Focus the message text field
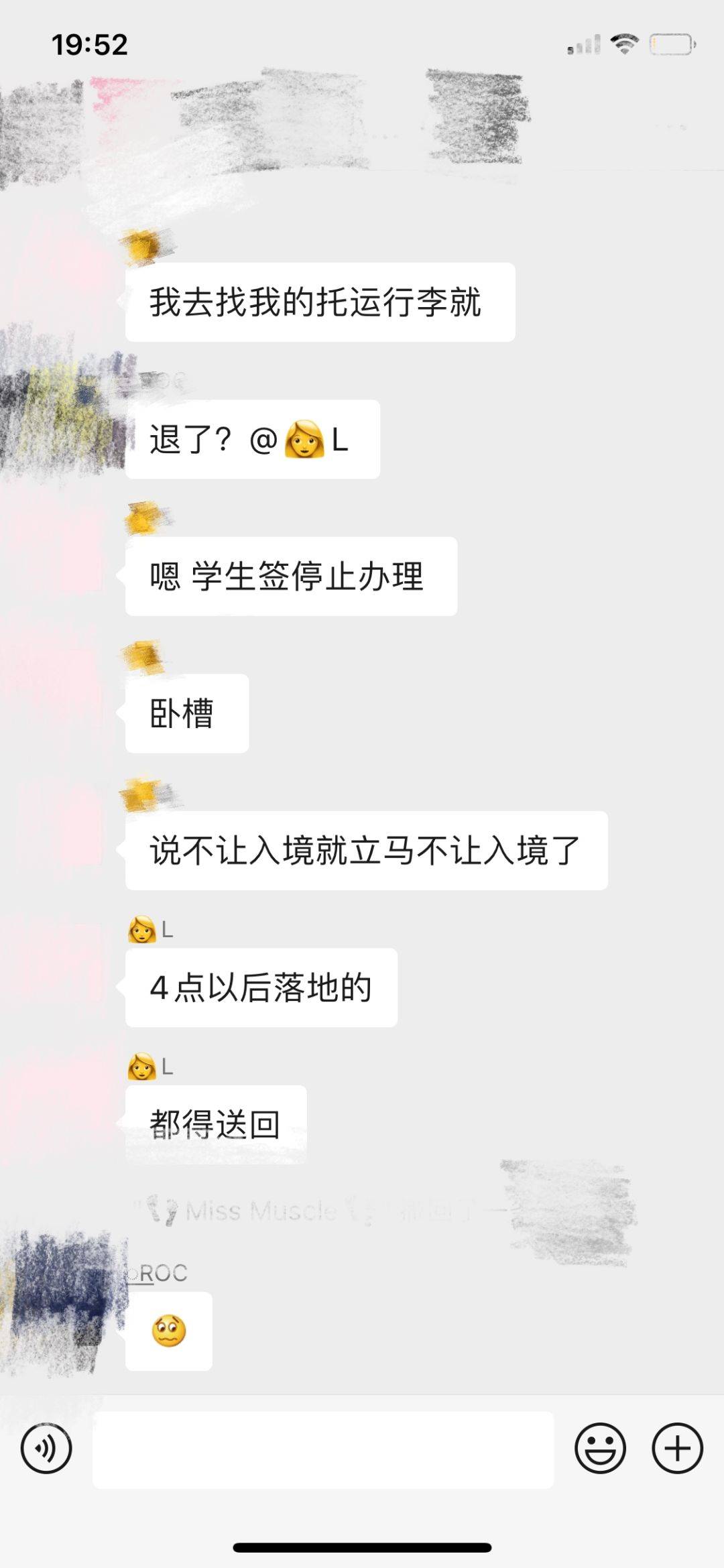The image size is (724, 1568). [x=322, y=1449]
